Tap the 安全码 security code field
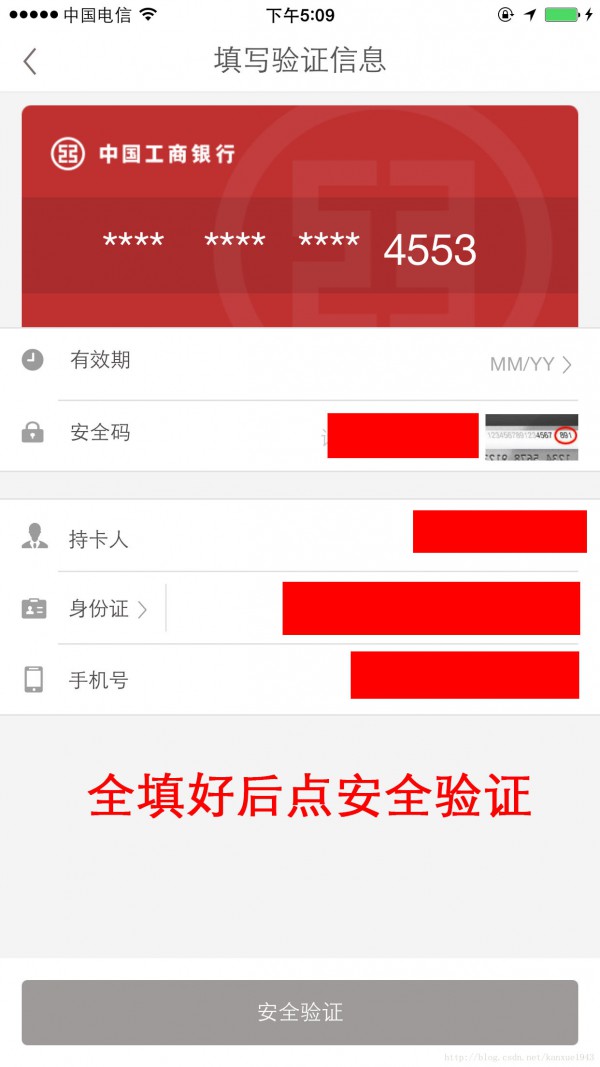 pyautogui.click(x=402, y=436)
